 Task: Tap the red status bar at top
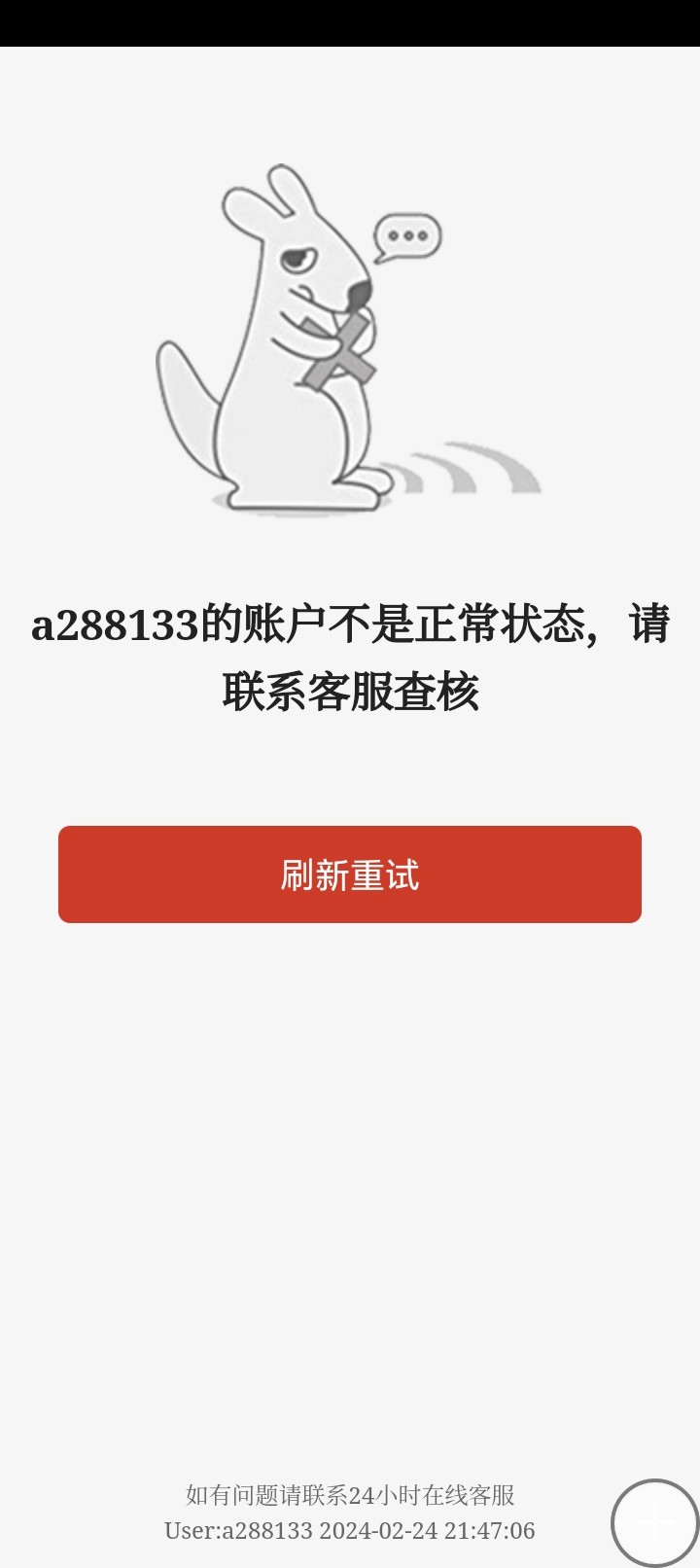click(x=350, y=21)
